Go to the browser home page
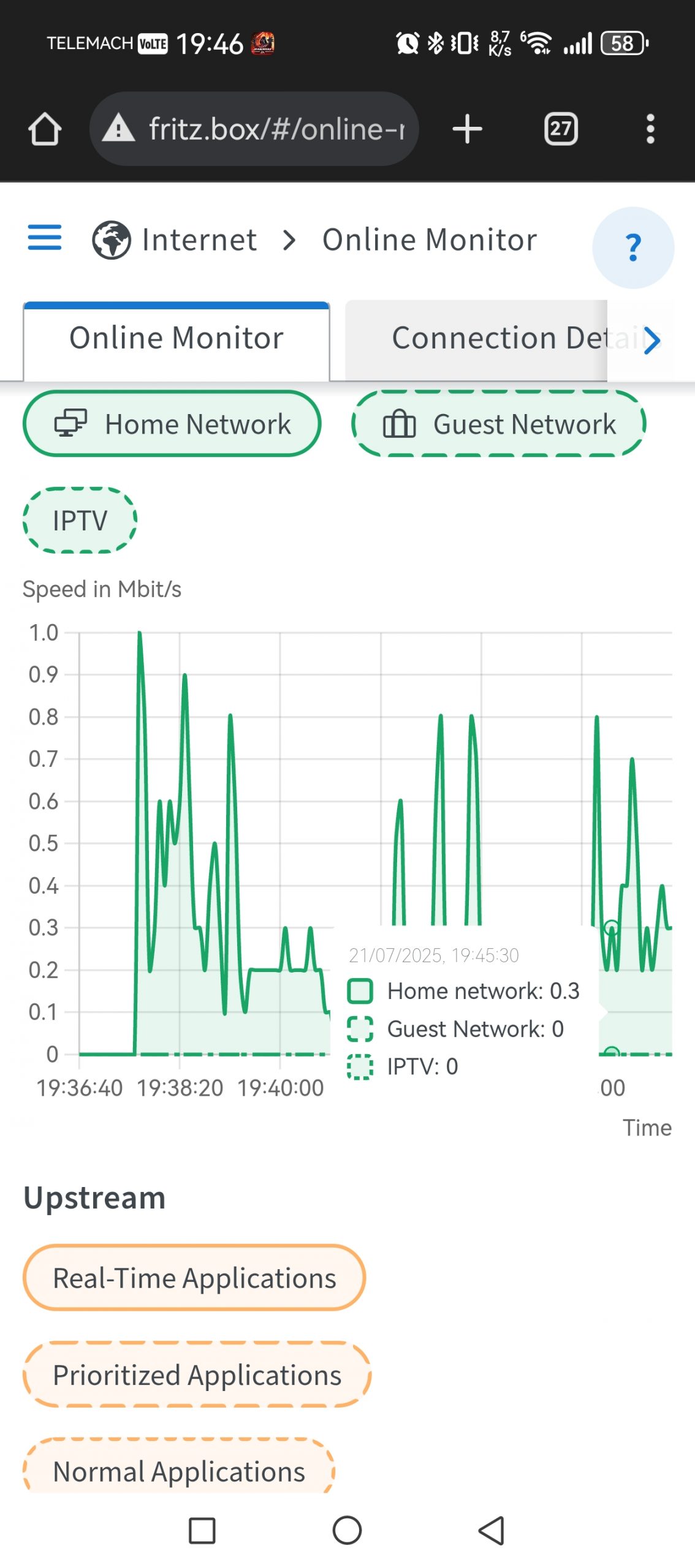695x1568 pixels. click(45, 129)
